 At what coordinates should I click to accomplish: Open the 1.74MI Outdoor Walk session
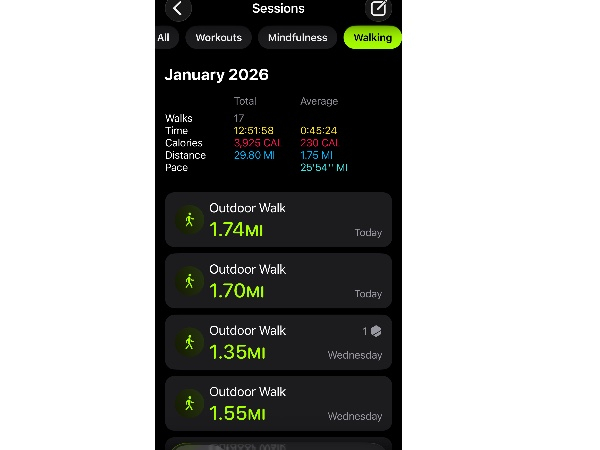pos(278,219)
